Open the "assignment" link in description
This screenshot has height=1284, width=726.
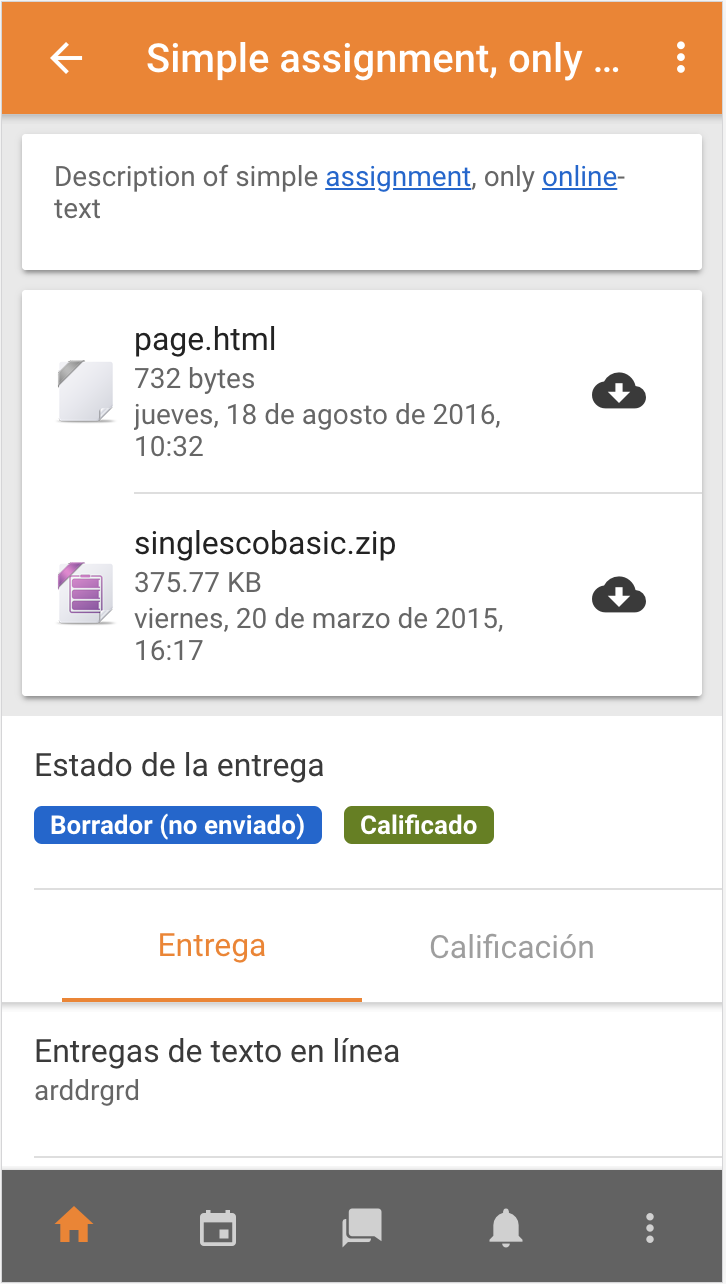[398, 177]
